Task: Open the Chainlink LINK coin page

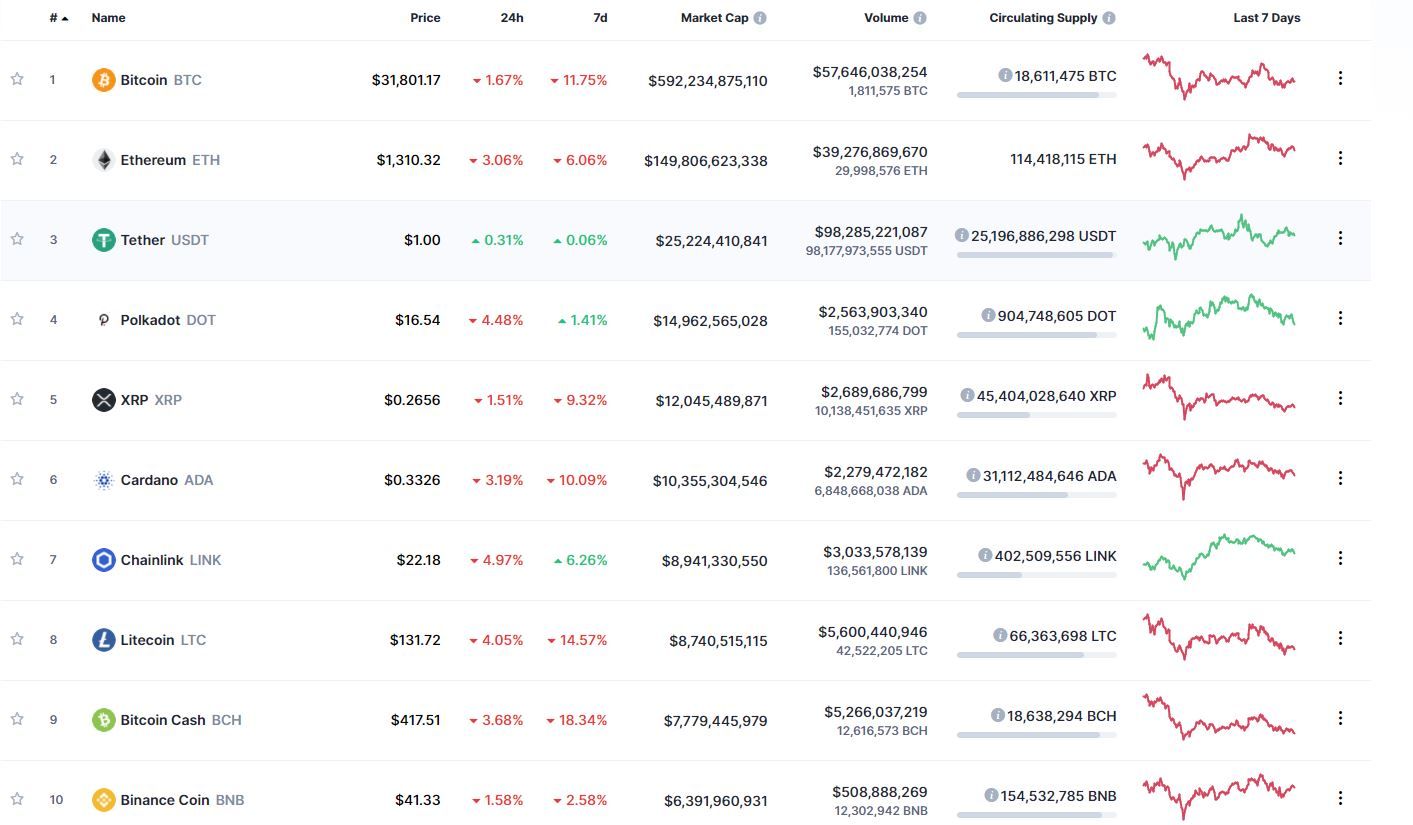Action: click(x=153, y=560)
